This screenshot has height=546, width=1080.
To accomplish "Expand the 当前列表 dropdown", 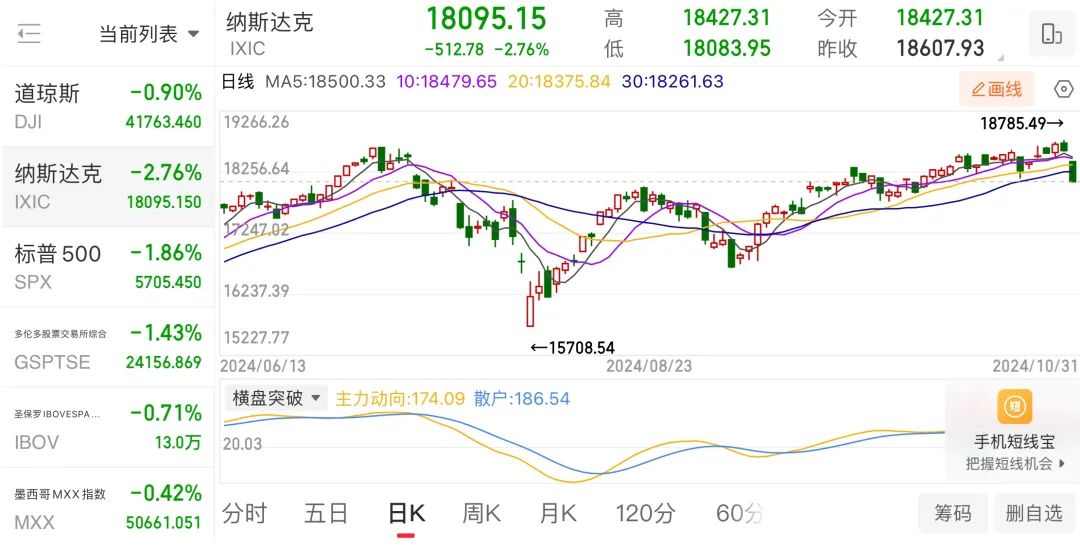I will [149, 34].
